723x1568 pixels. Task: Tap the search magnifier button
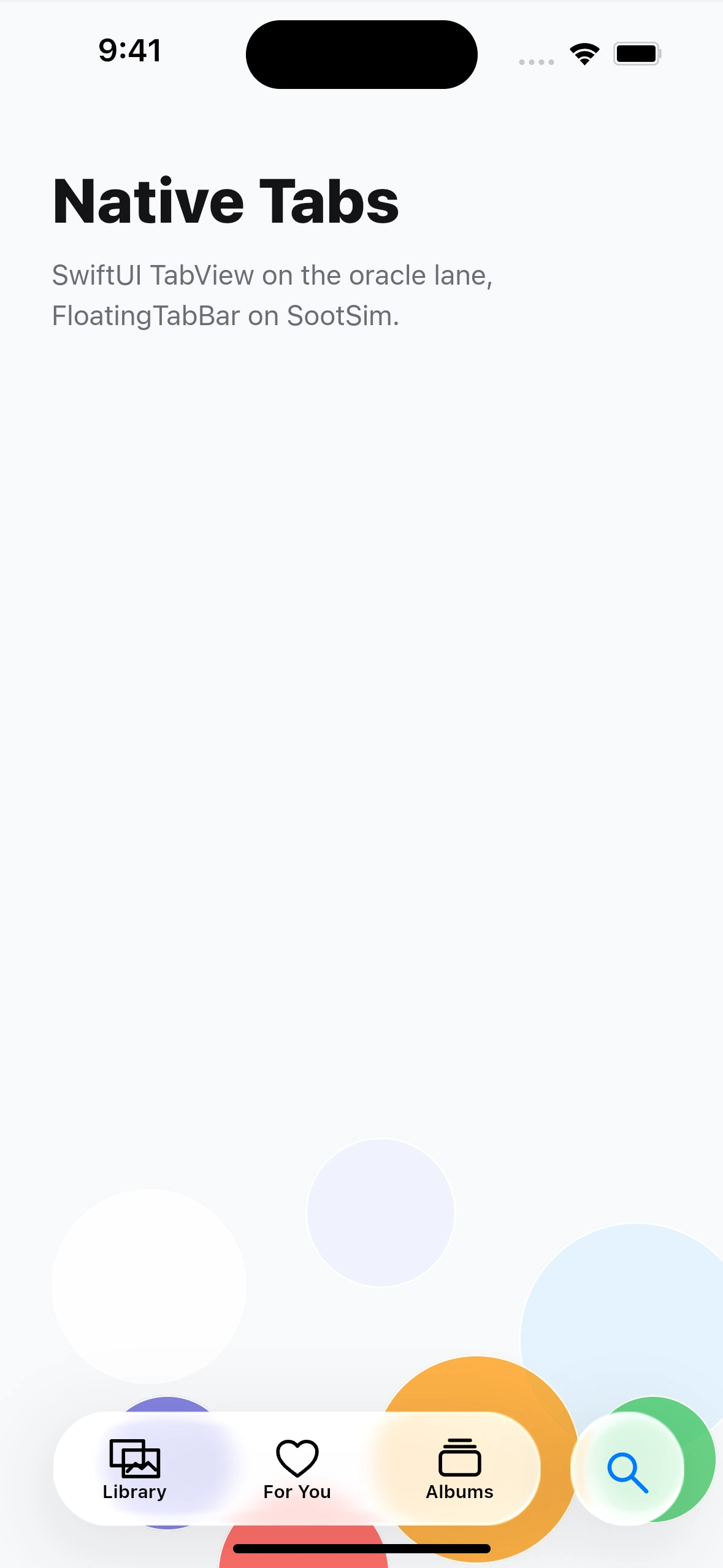tap(627, 1469)
